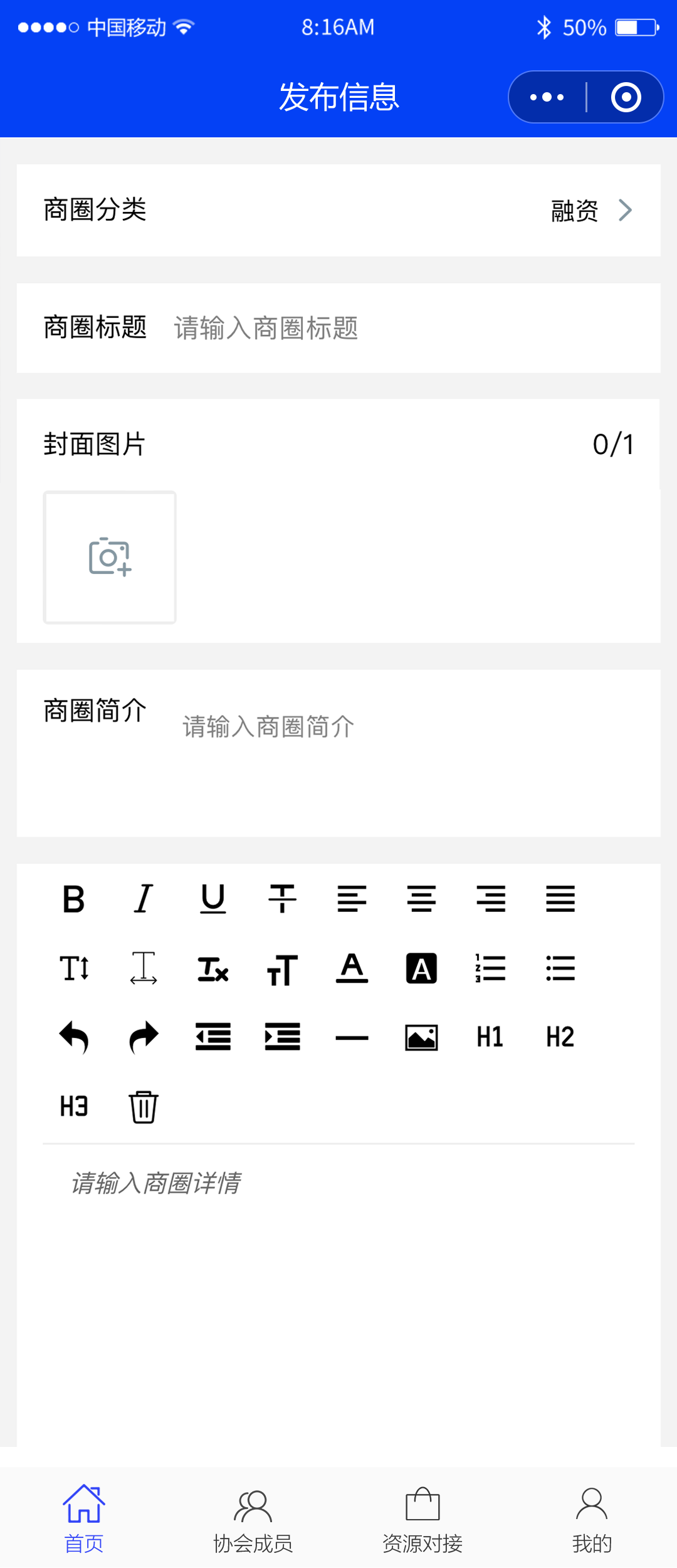Center align the editor text

[x=421, y=899]
